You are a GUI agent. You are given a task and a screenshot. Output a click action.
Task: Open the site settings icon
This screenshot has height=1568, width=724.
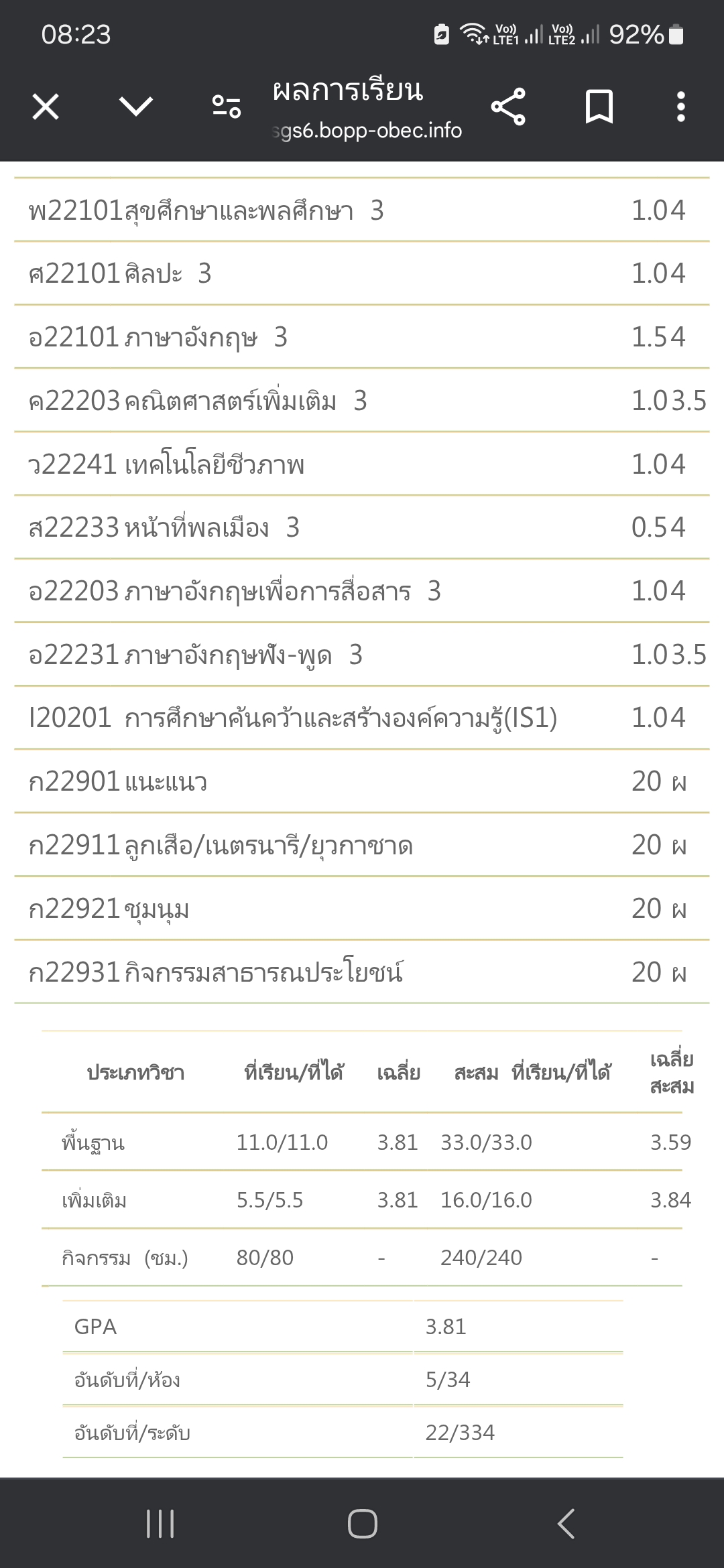coord(227,107)
